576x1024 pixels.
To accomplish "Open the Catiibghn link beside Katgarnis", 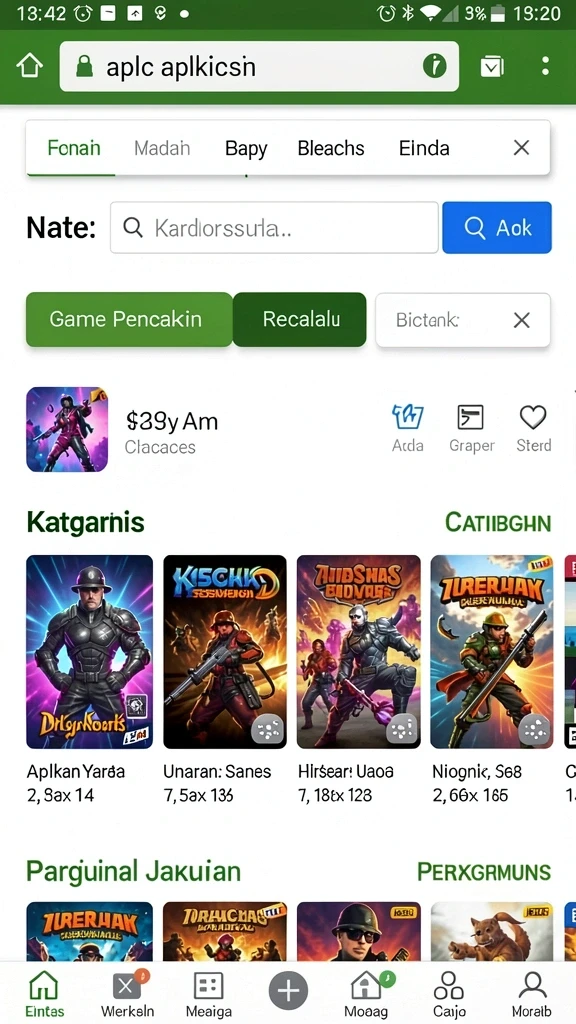I will coord(498,522).
